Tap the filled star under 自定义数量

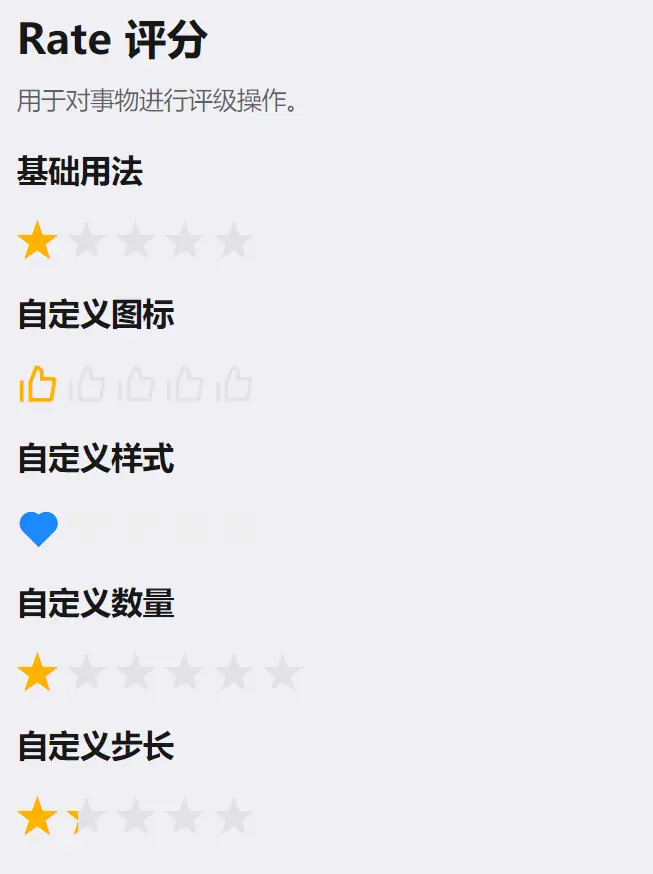click(x=37, y=673)
